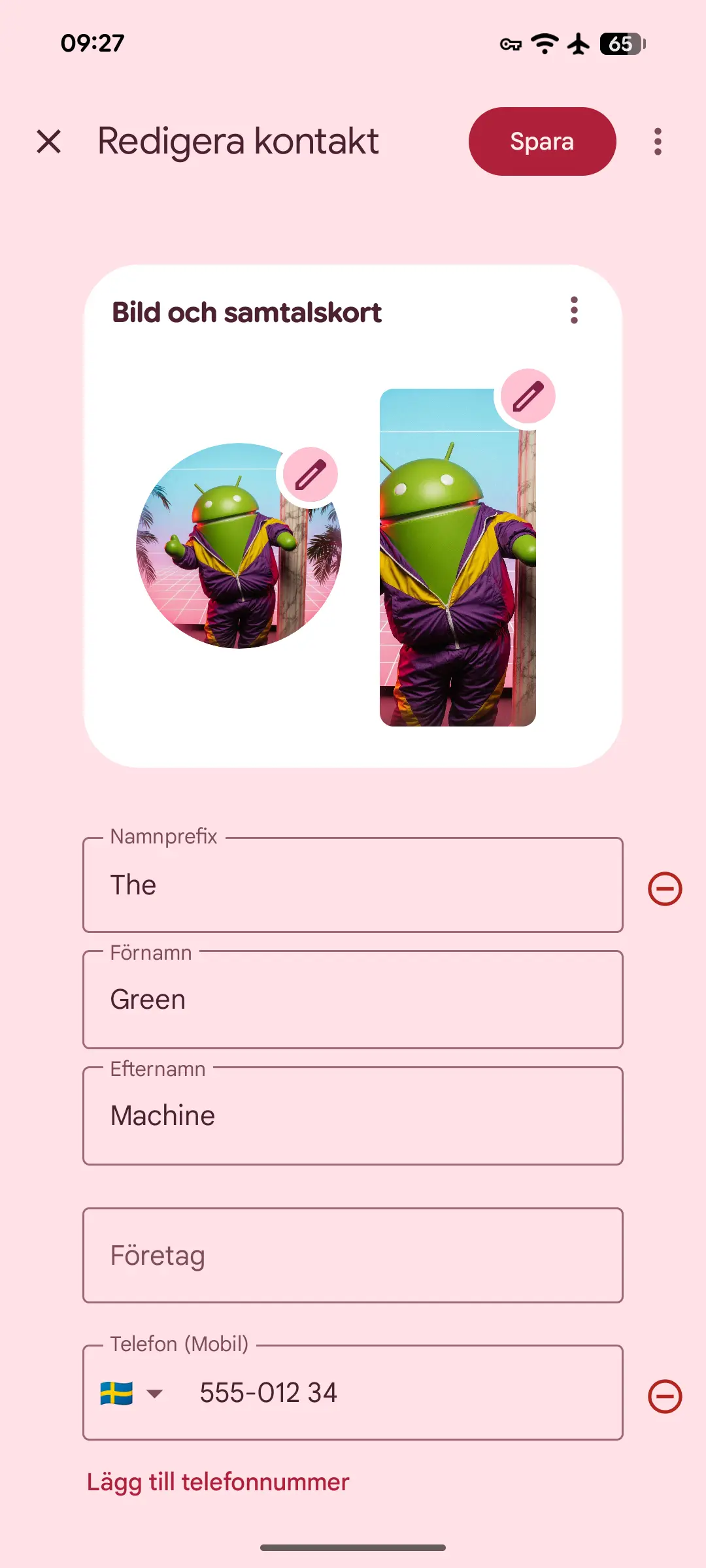The width and height of the screenshot is (706, 1568).
Task: Open the top-bar overflow menu
Action: coord(658,141)
